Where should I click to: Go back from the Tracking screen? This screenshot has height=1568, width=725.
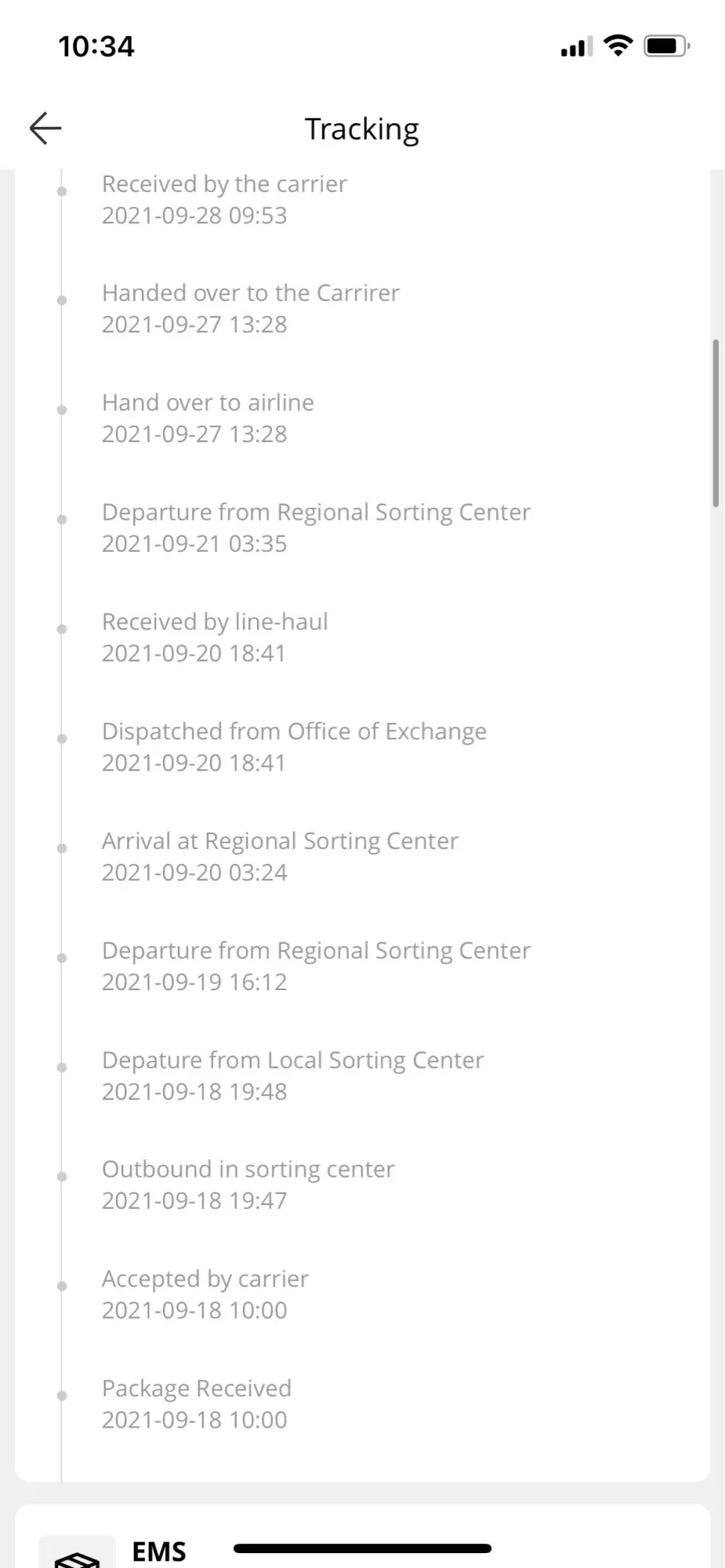click(45, 129)
